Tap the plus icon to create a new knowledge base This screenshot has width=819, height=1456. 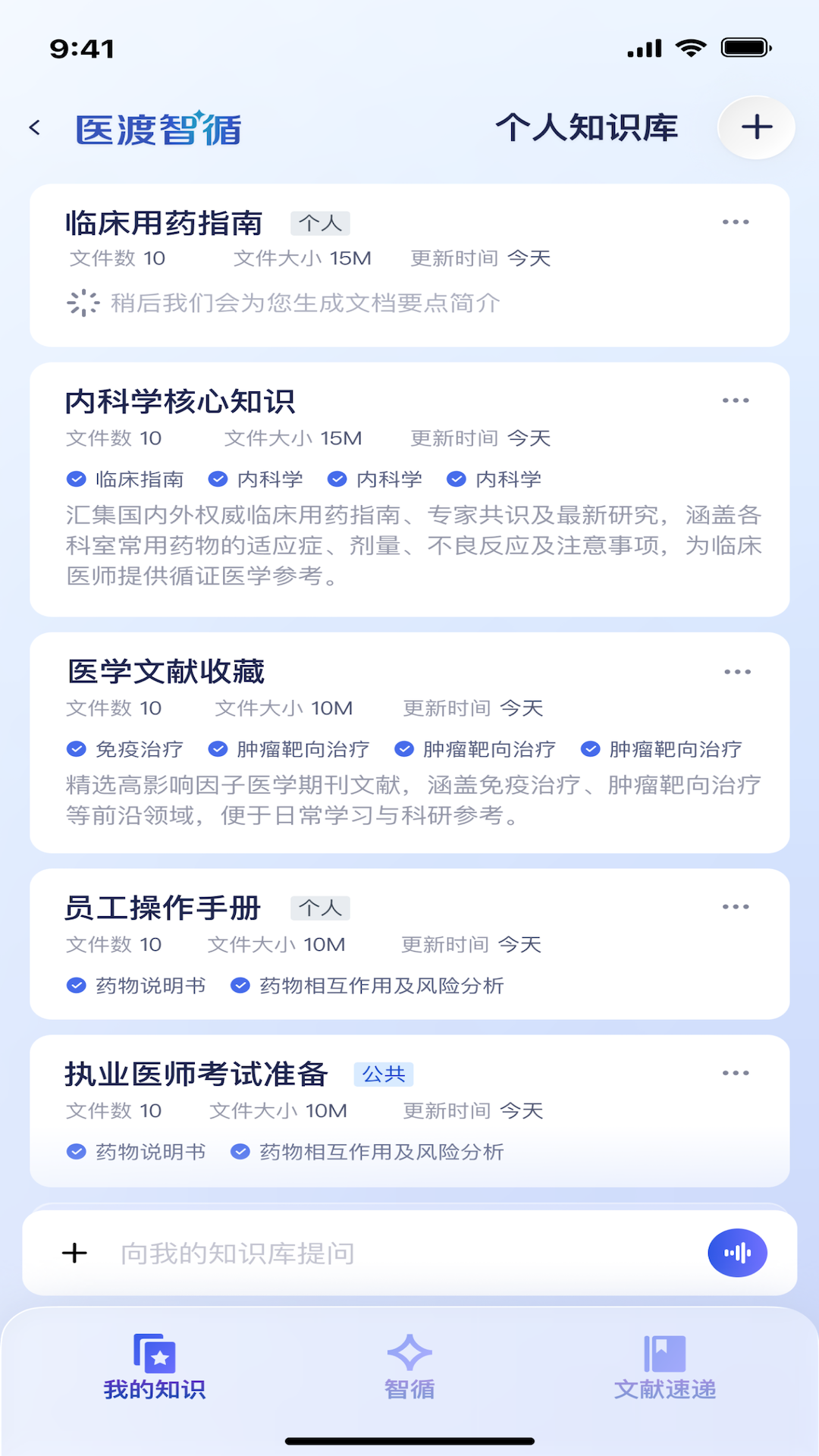tap(755, 127)
